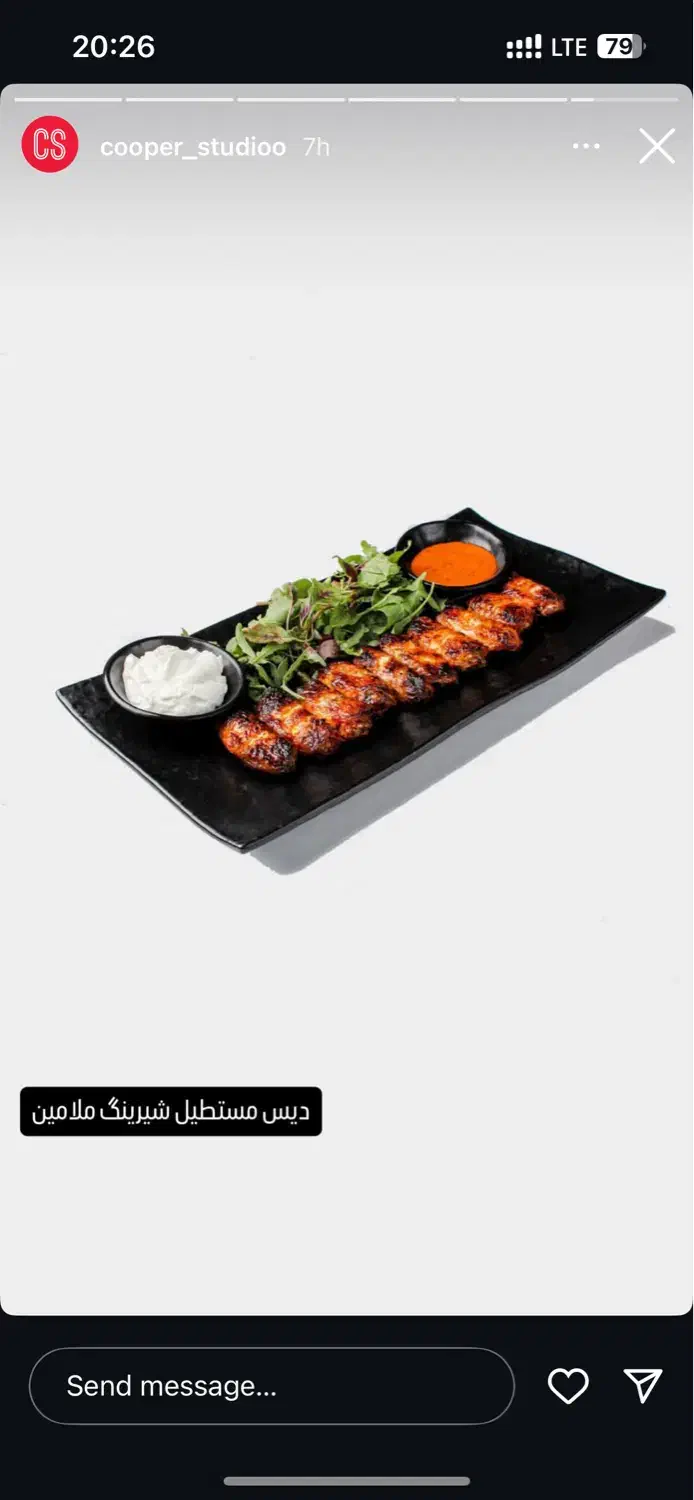This screenshot has width=694, height=1500.
Task: Tap the cooper_studioo username
Action: [x=193, y=147]
